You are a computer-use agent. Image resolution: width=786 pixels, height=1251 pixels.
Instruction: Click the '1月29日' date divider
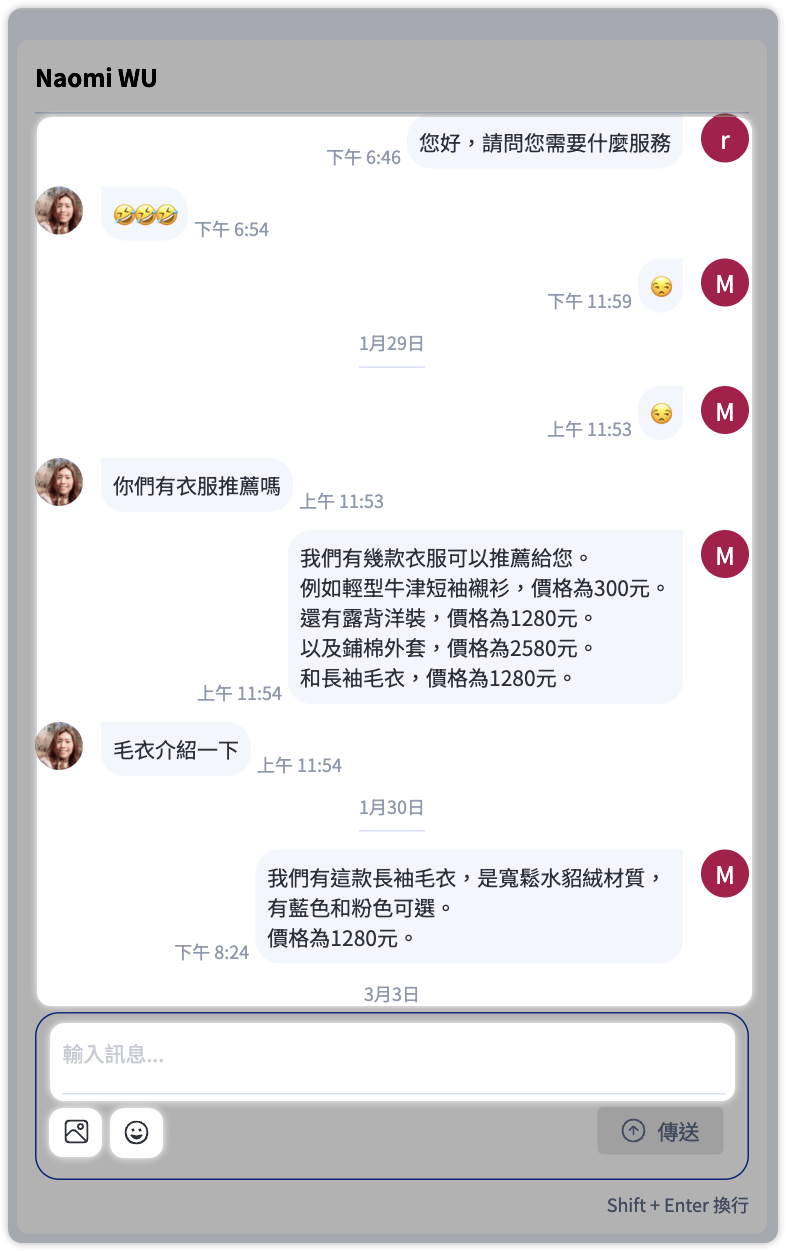point(390,342)
